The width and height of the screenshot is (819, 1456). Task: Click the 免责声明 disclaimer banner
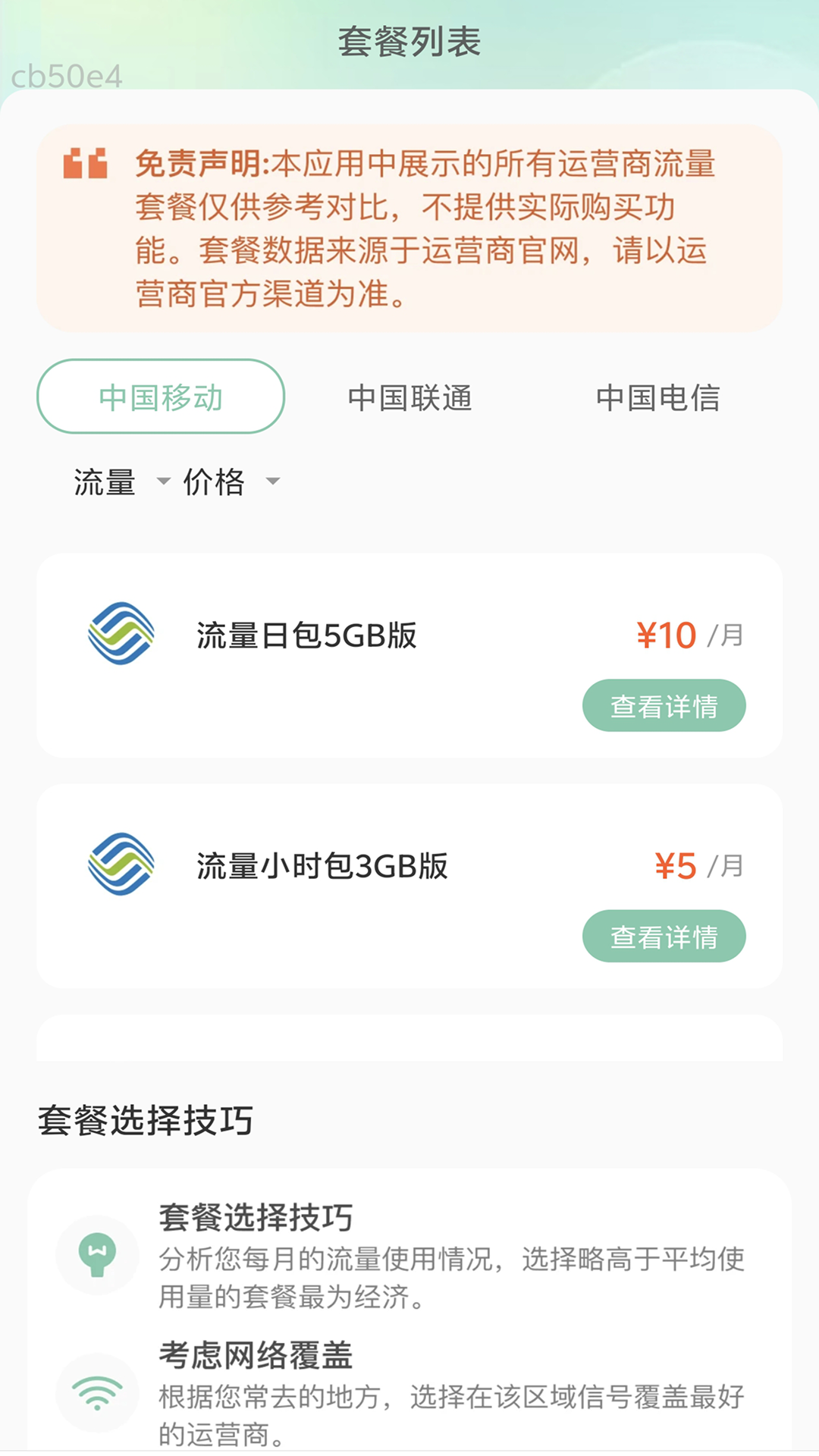pyautogui.click(x=409, y=227)
